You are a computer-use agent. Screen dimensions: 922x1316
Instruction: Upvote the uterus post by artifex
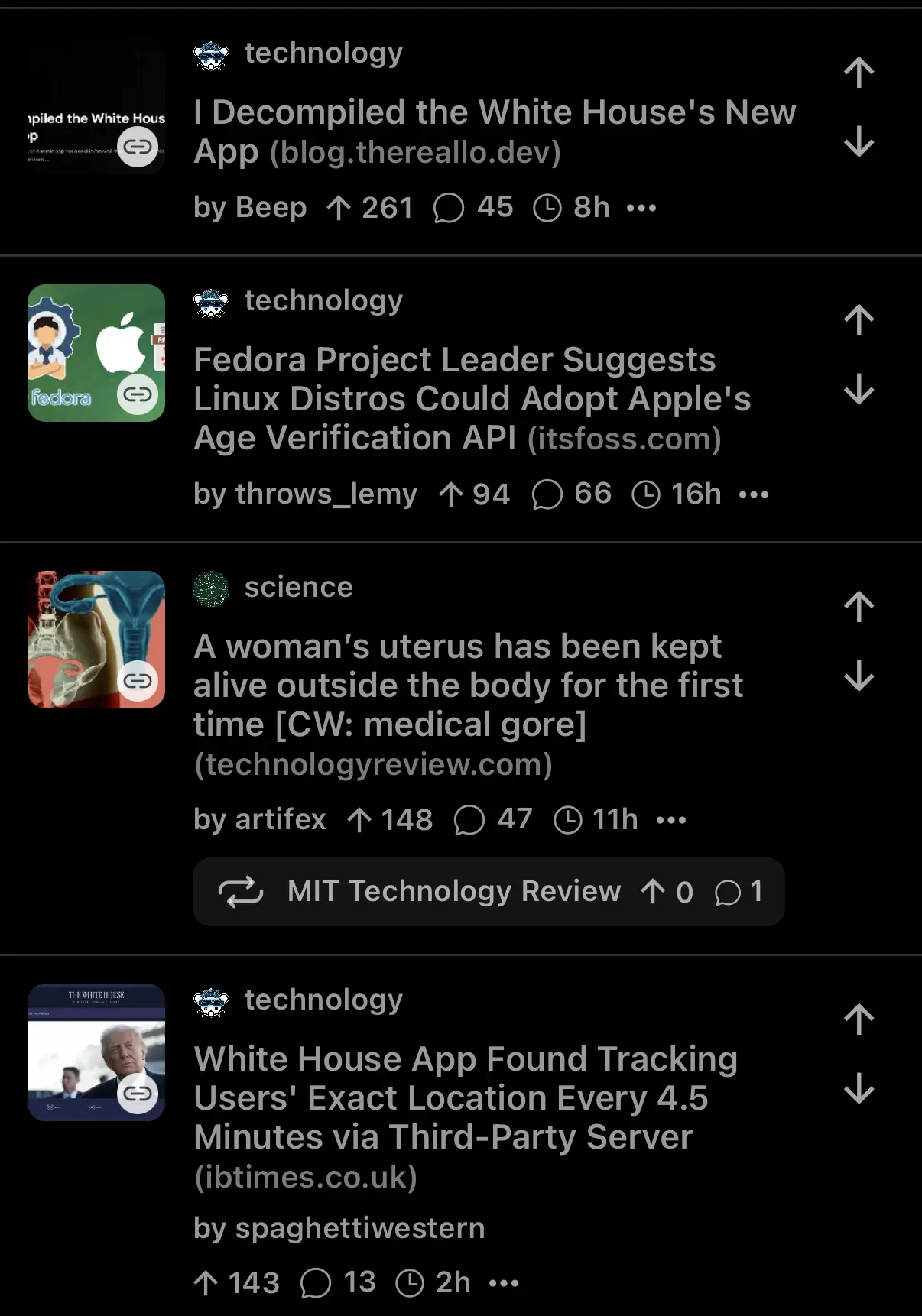click(859, 607)
